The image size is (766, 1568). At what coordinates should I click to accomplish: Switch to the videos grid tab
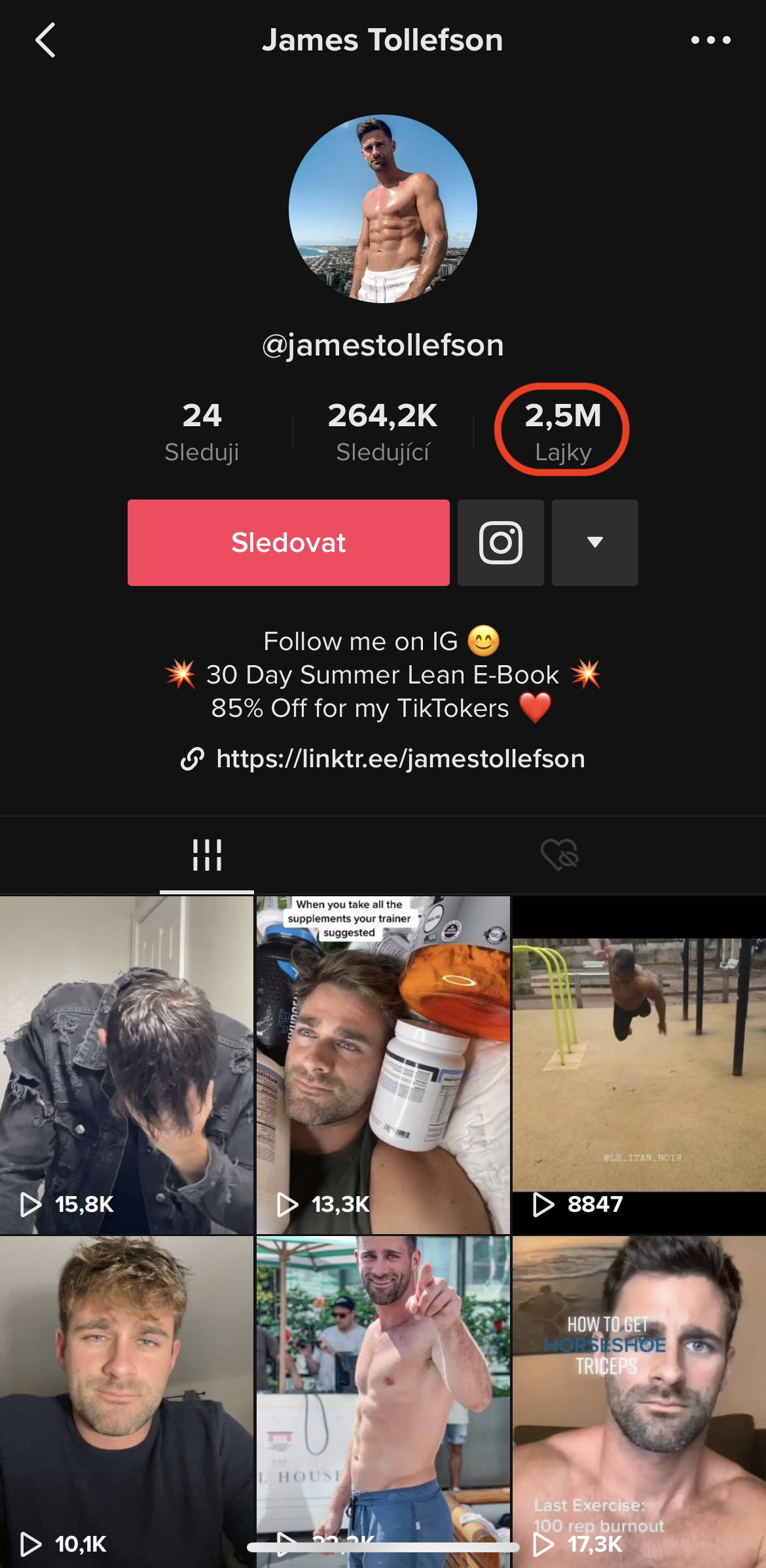[207, 855]
